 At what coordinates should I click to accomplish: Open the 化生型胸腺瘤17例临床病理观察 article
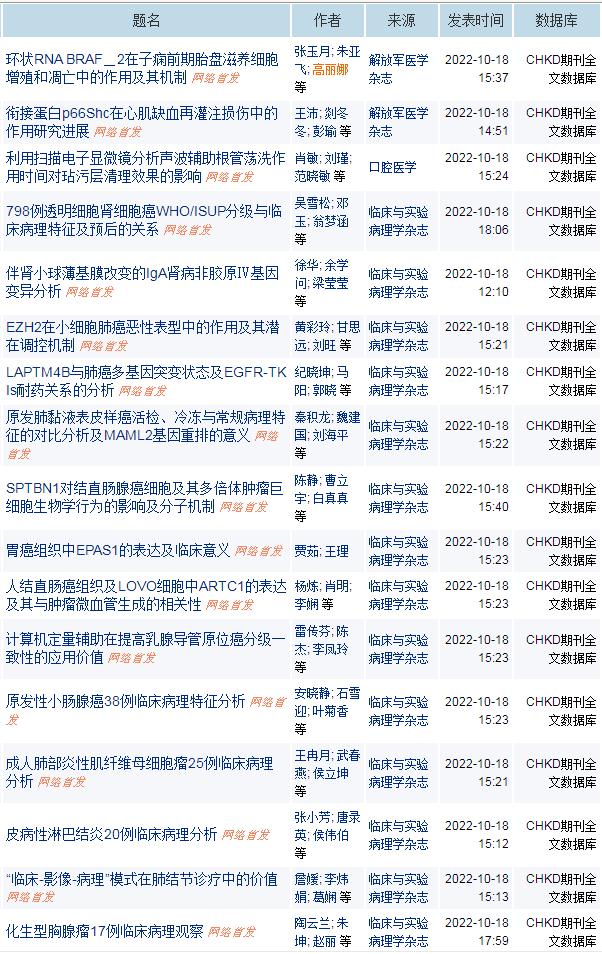coord(104,931)
